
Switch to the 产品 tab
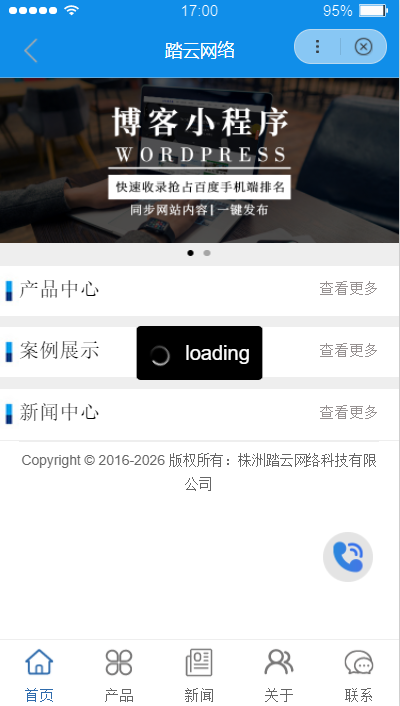(119, 674)
